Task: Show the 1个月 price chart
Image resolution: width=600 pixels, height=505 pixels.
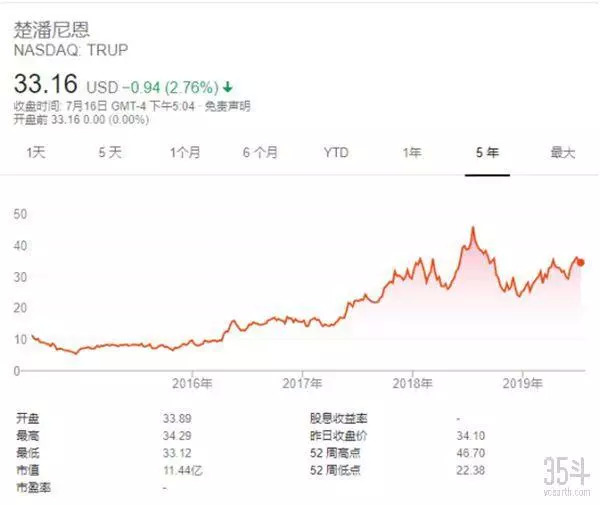Action: click(x=185, y=153)
